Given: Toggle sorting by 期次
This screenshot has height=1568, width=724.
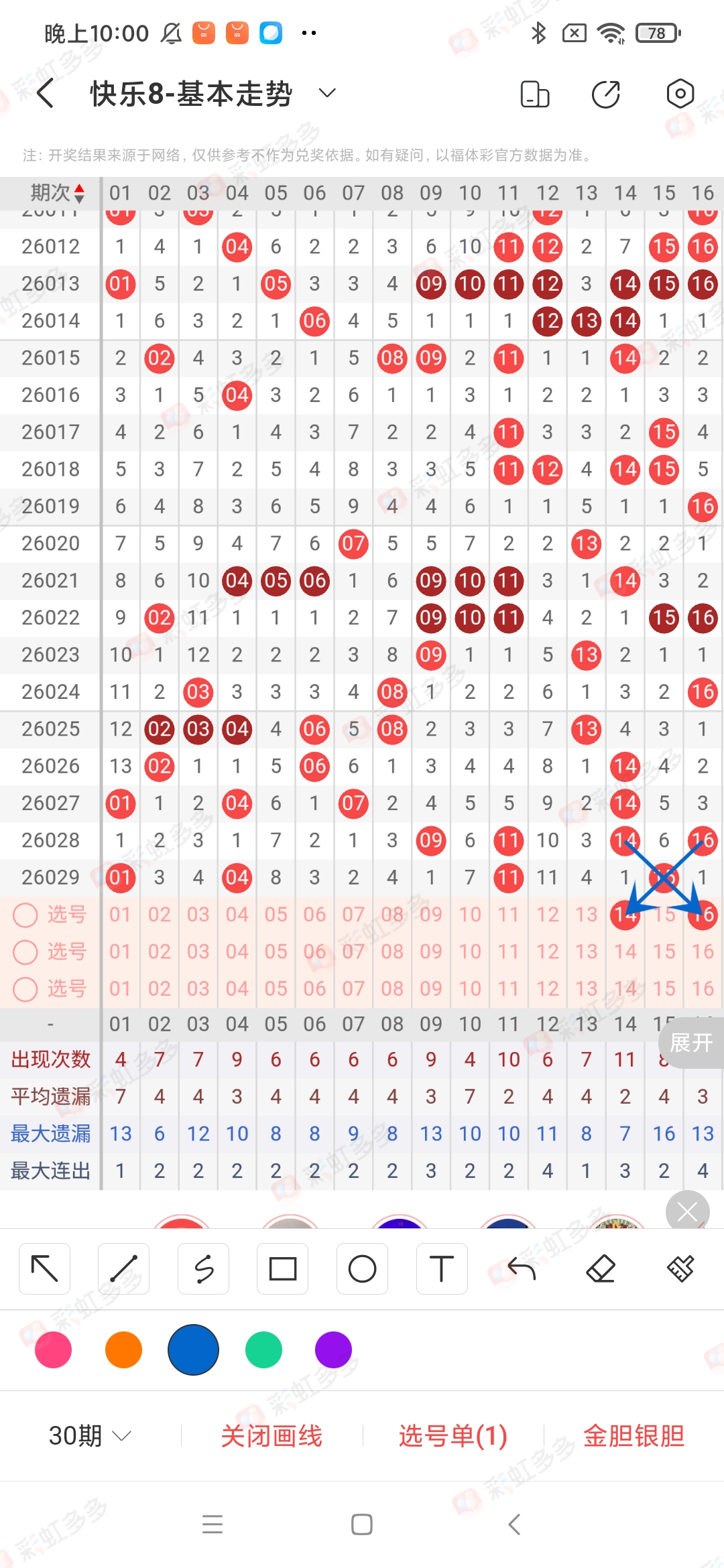Looking at the screenshot, I should coord(57,193).
